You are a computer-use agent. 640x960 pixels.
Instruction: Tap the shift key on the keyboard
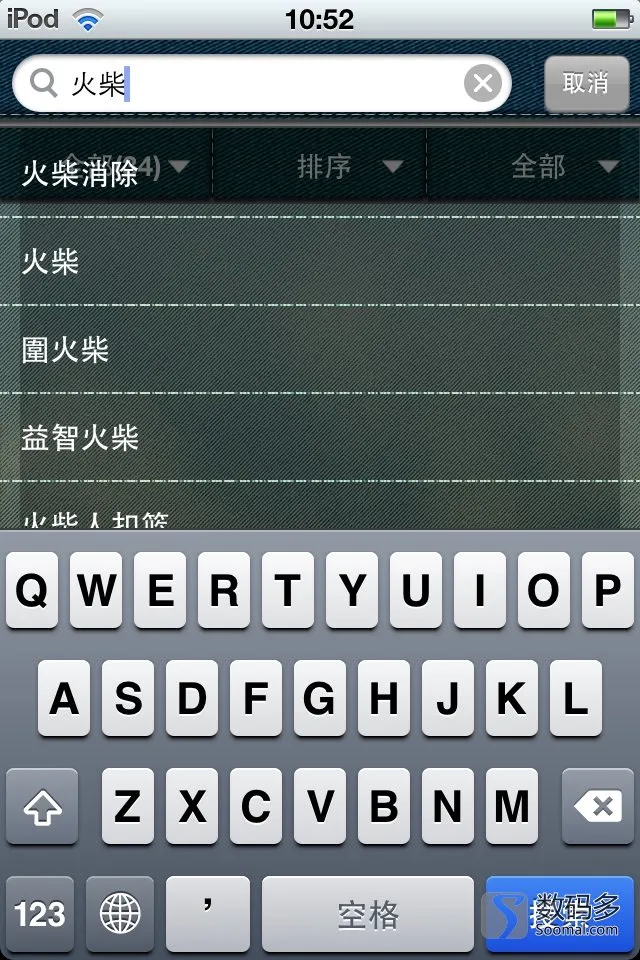(x=42, y=806)
